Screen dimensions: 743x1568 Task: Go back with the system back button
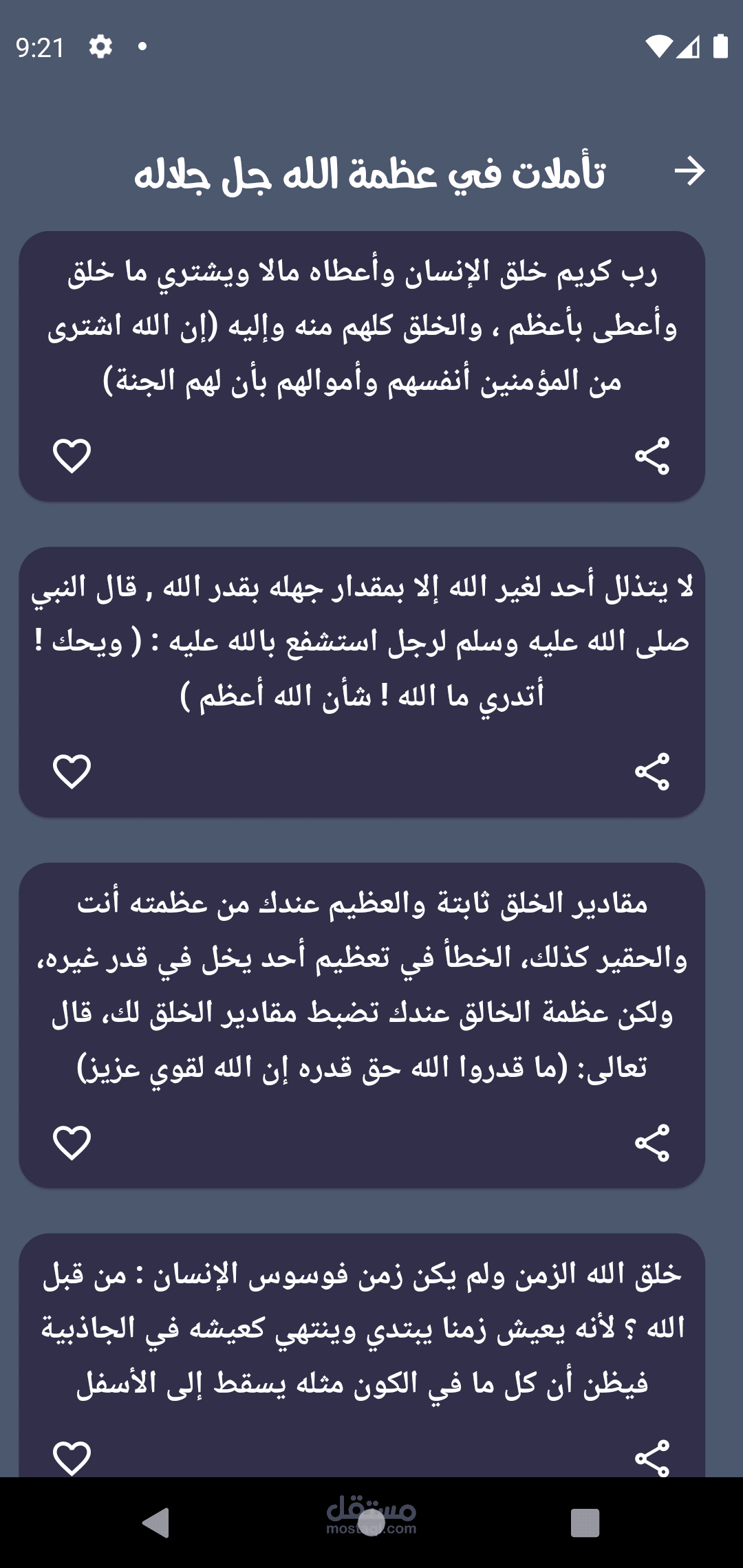[x=157, y=1523]
